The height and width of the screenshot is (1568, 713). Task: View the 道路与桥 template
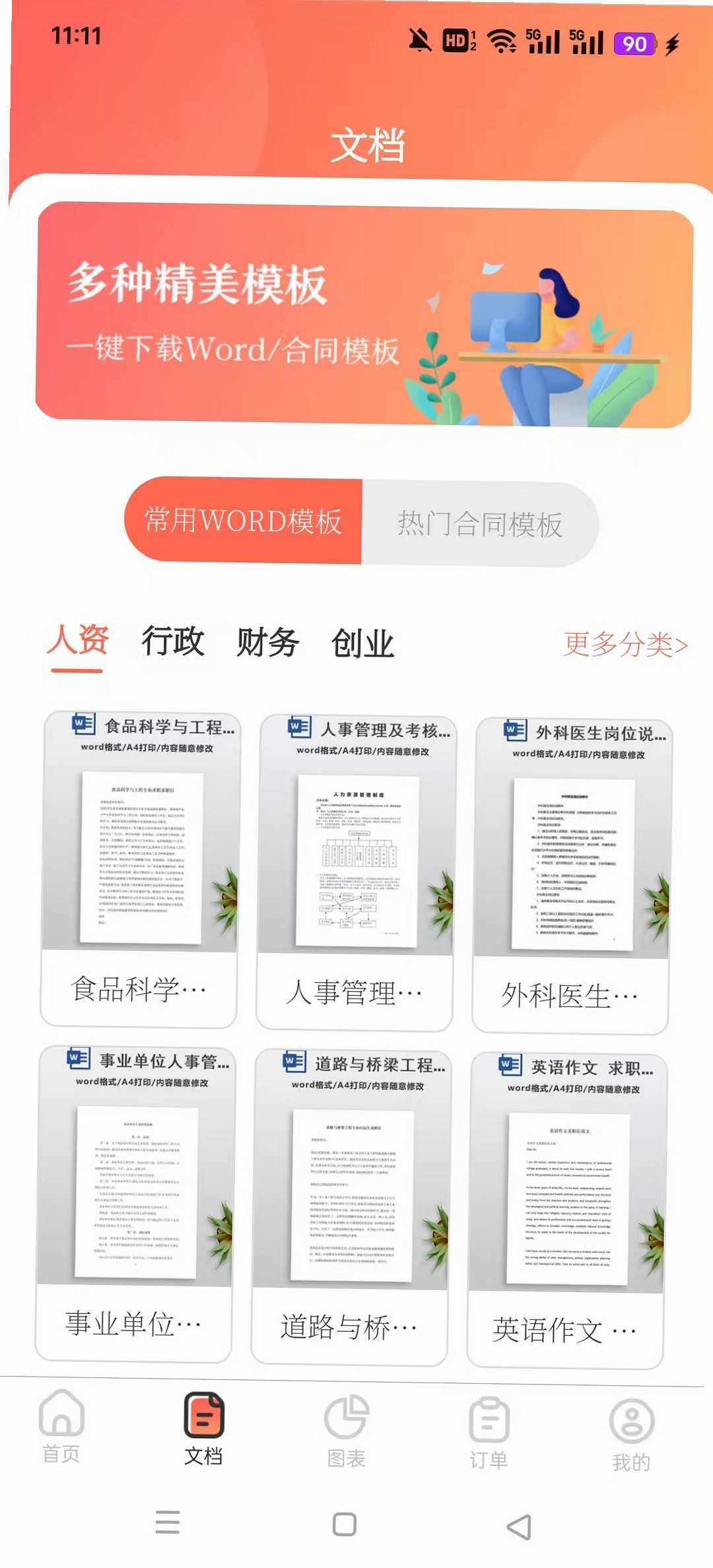click(x=350, y=1207)
